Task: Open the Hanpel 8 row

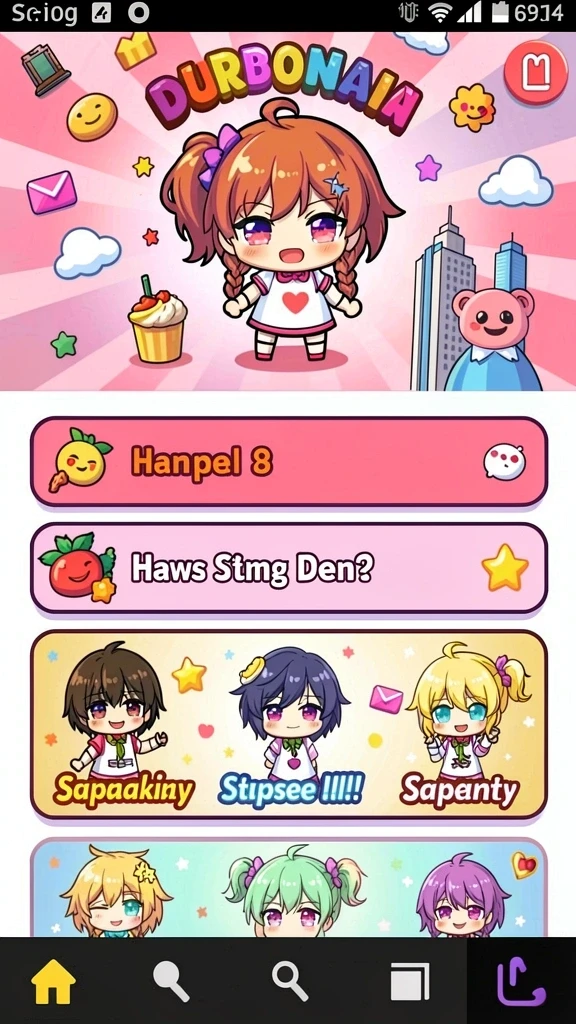Action: pos(289,462)
